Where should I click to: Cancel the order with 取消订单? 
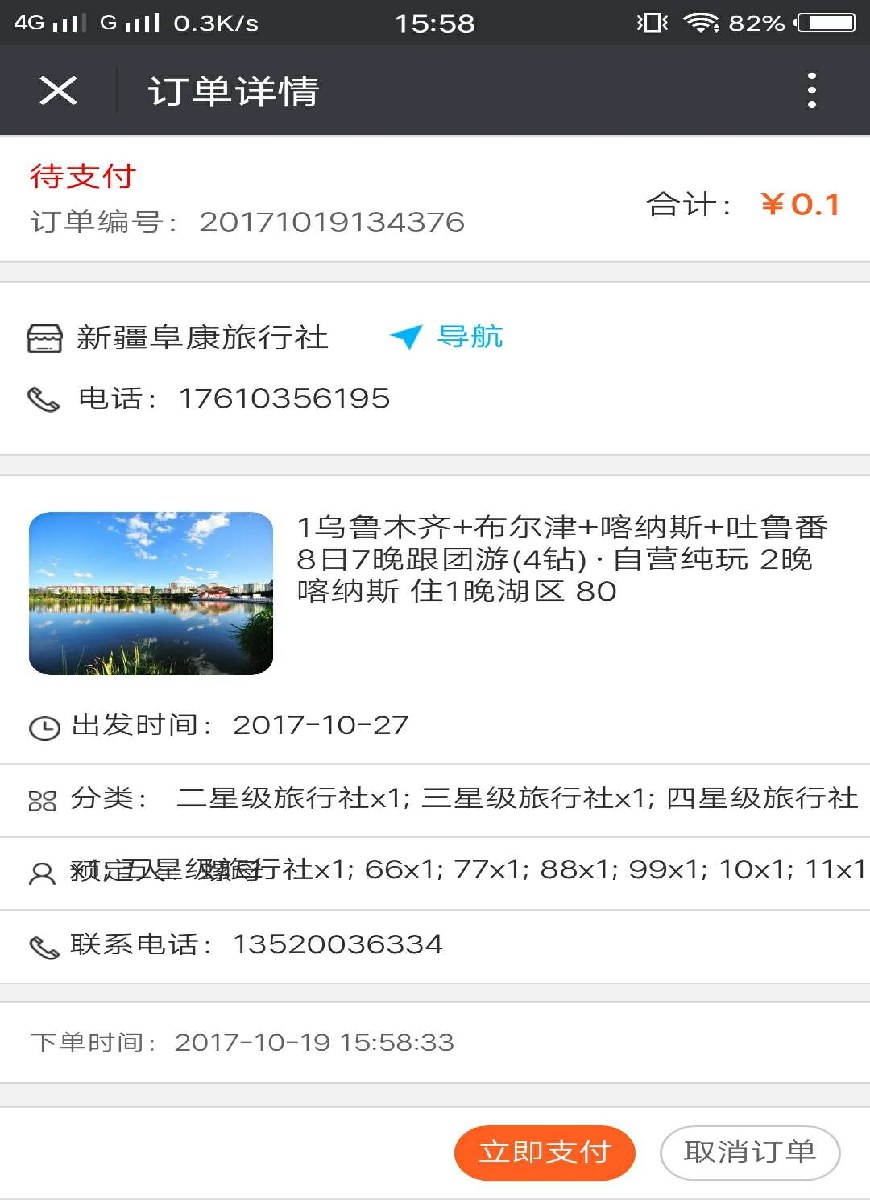[x=750, y=1152]
